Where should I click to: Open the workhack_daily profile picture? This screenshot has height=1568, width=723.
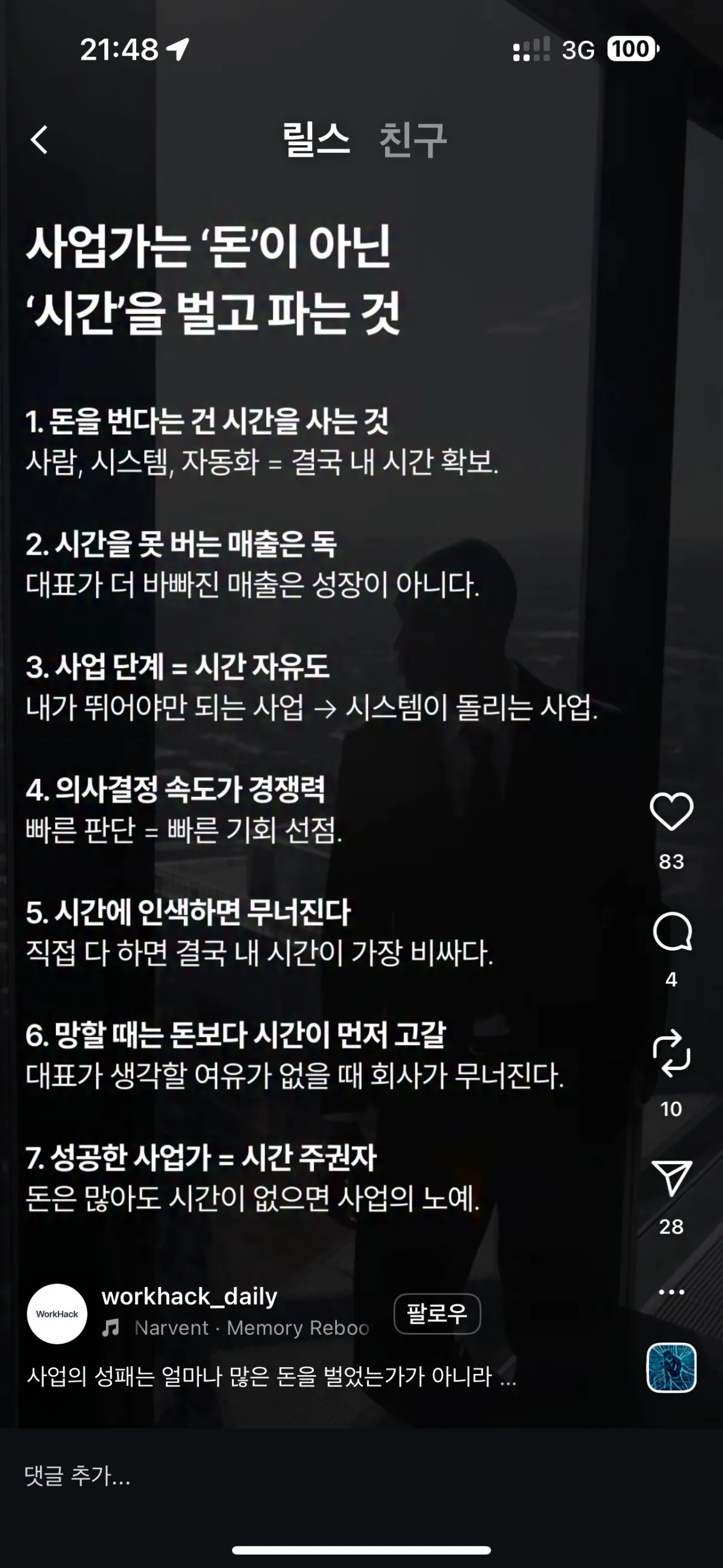(x=57, y=1314)
